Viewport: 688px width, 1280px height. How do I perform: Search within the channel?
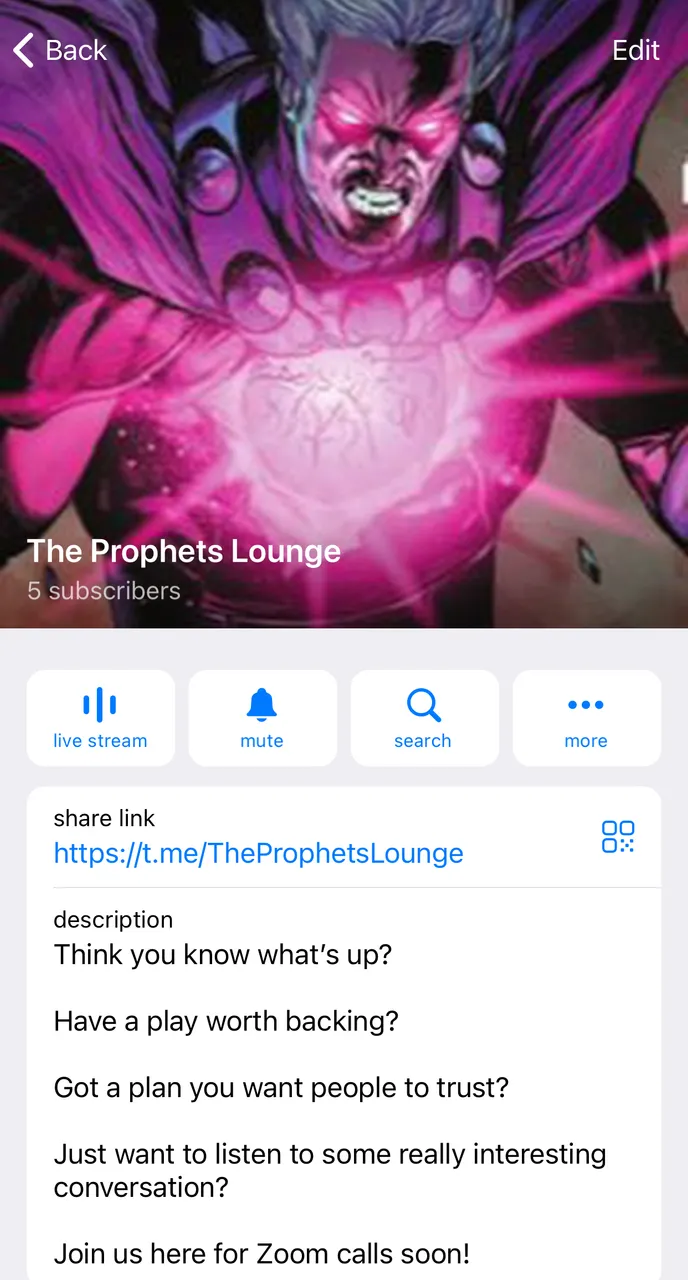pos(424,718)
